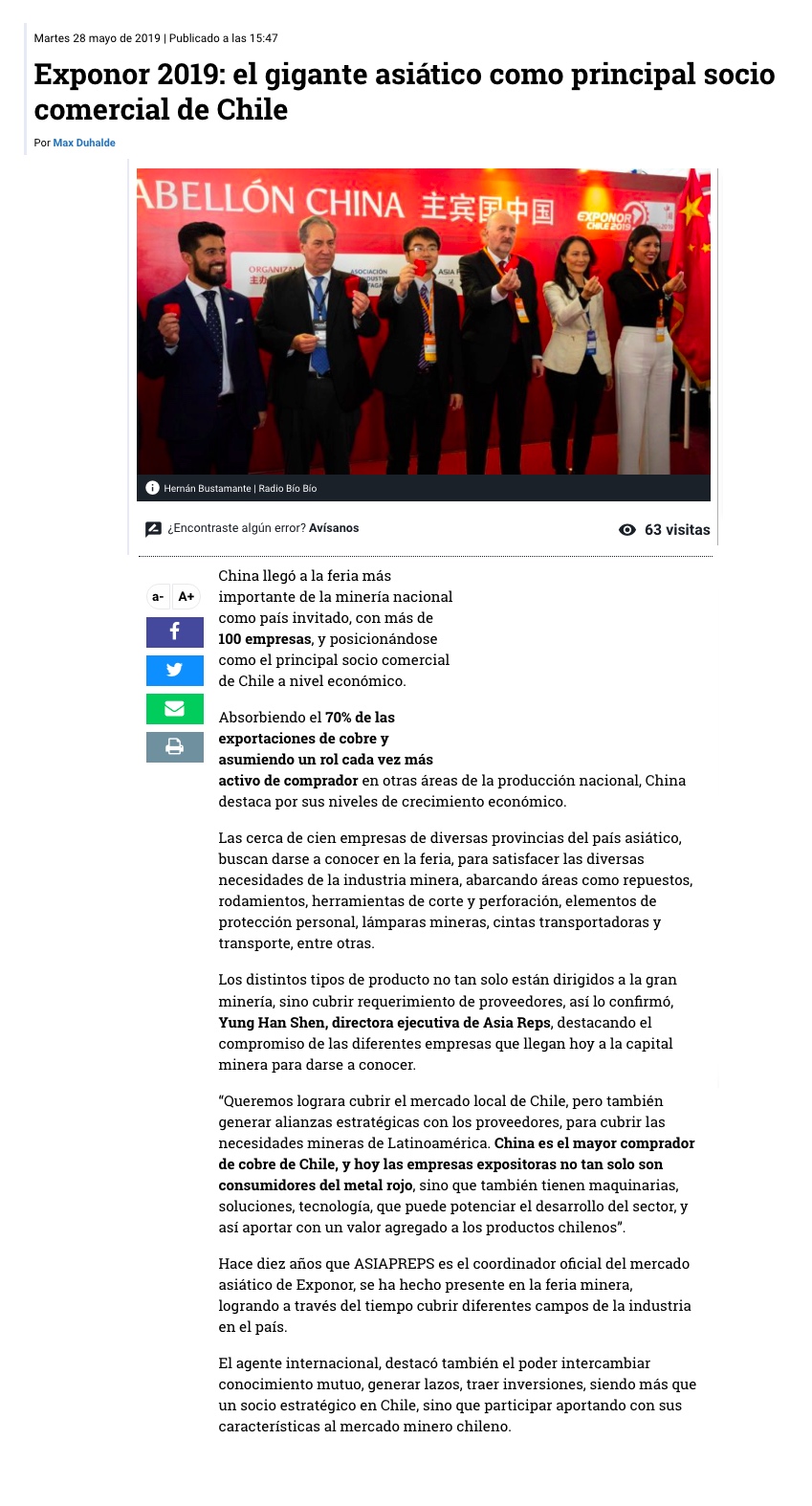Share this article on Facebook

175,632
